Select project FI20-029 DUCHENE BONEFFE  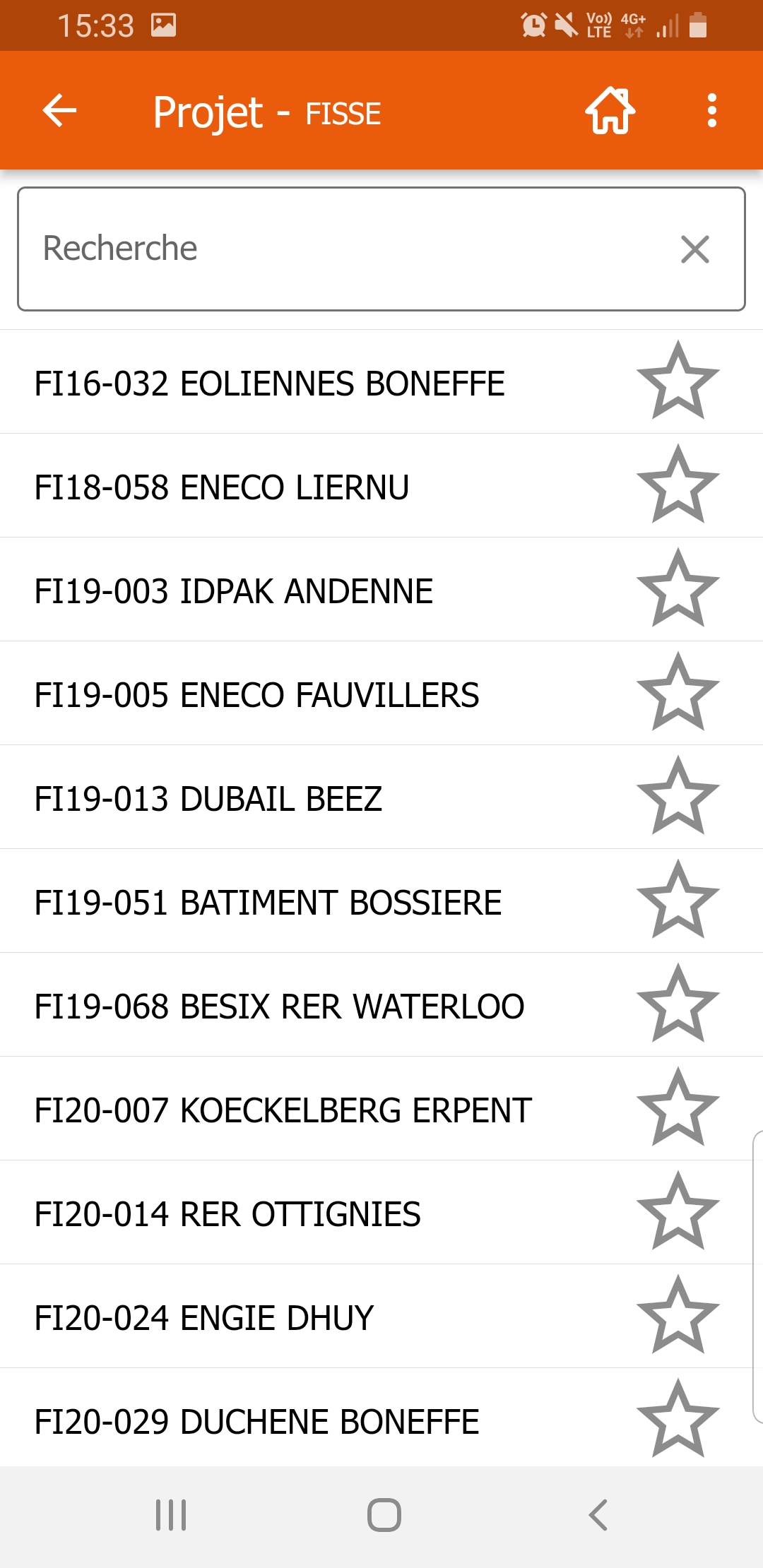[257, 1422]
